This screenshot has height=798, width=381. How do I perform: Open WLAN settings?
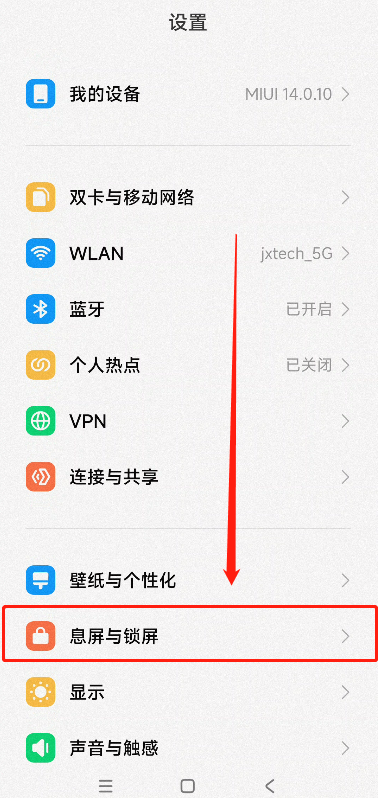188,253
